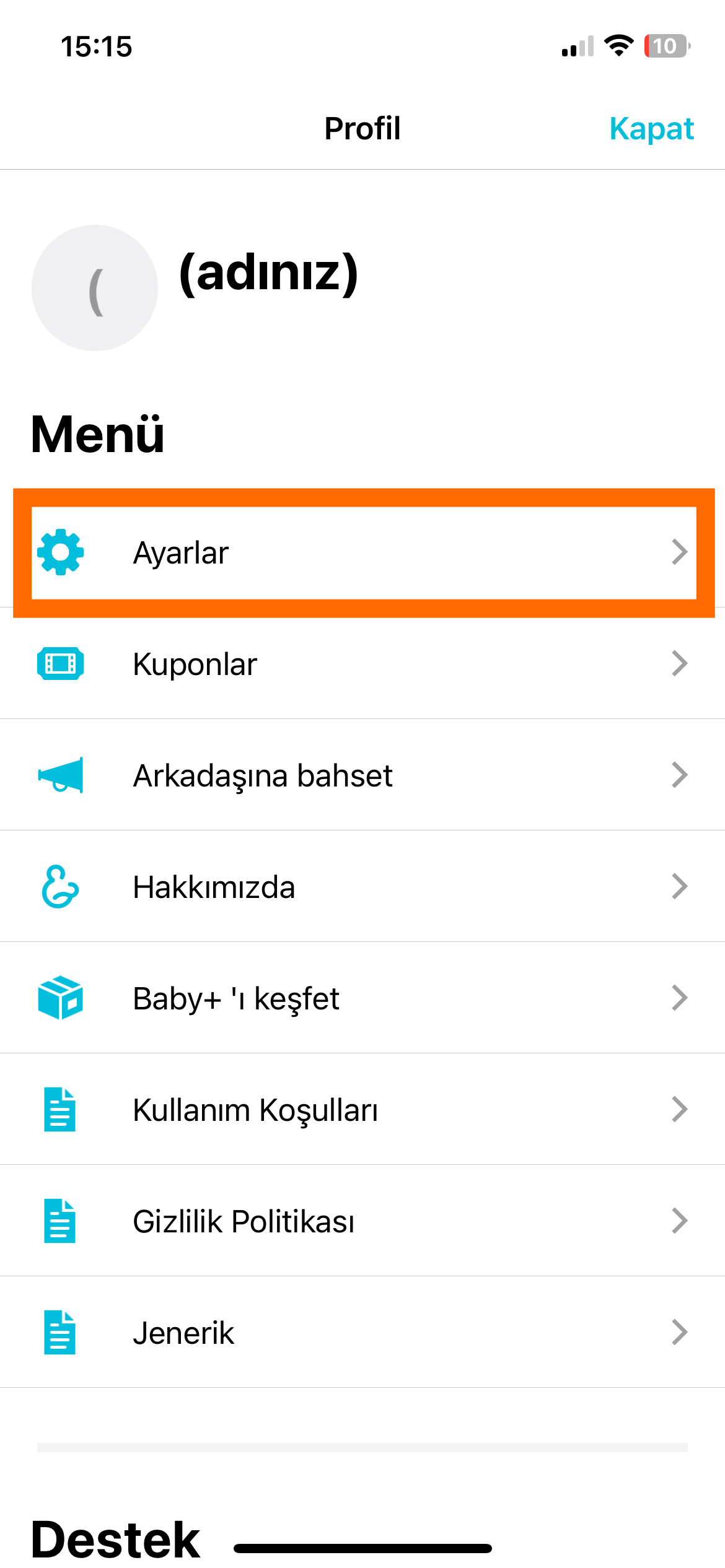Go to Baby+ 'ı keşfet
The width and height of the screenshot is (725, 1568).
tap(362, 998)
